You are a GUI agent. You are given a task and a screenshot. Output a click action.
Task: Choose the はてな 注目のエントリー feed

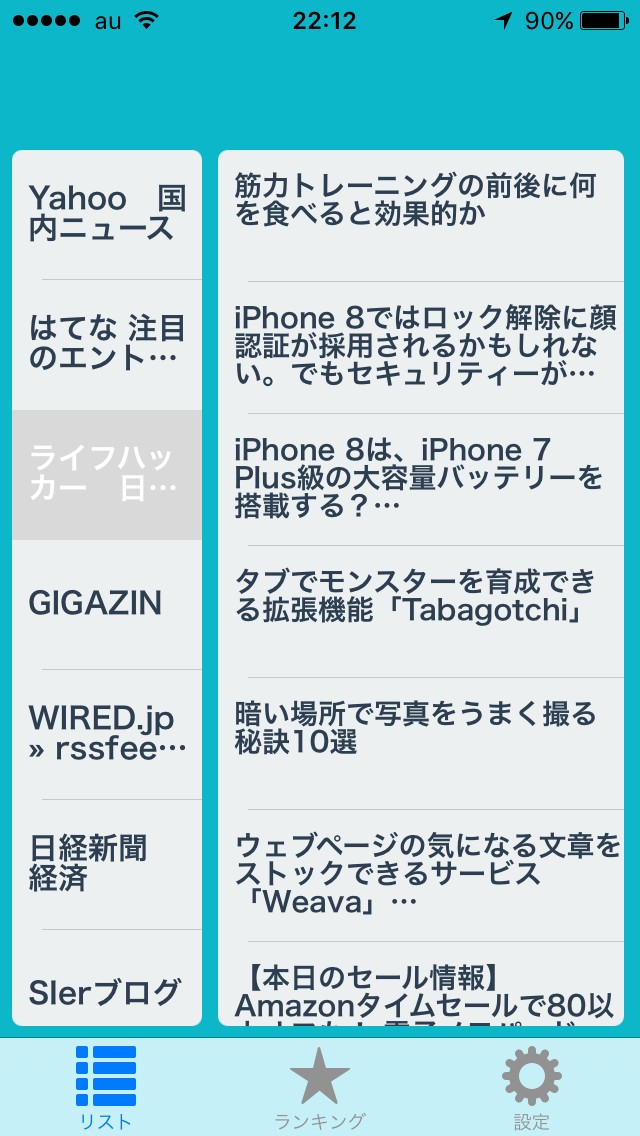click(107, 343)
